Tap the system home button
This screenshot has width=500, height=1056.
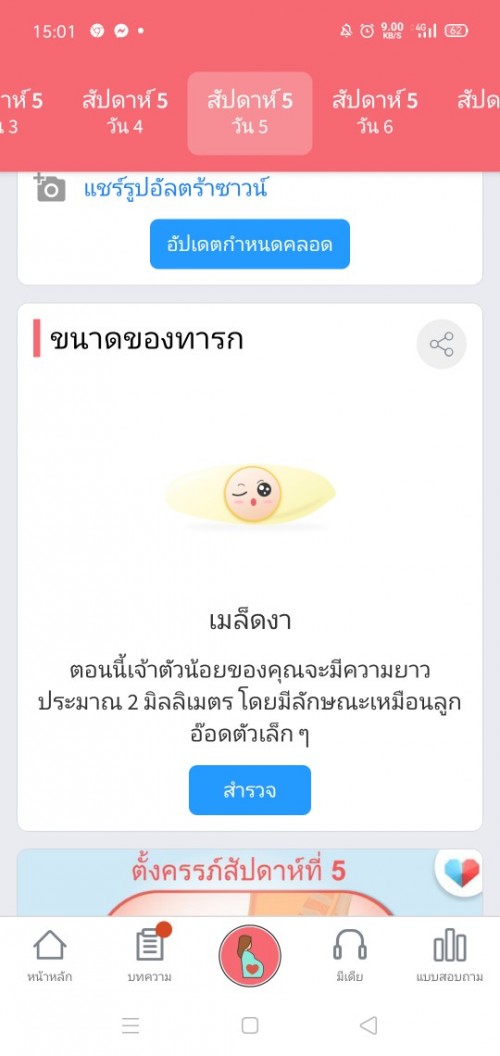(250, 1025)
